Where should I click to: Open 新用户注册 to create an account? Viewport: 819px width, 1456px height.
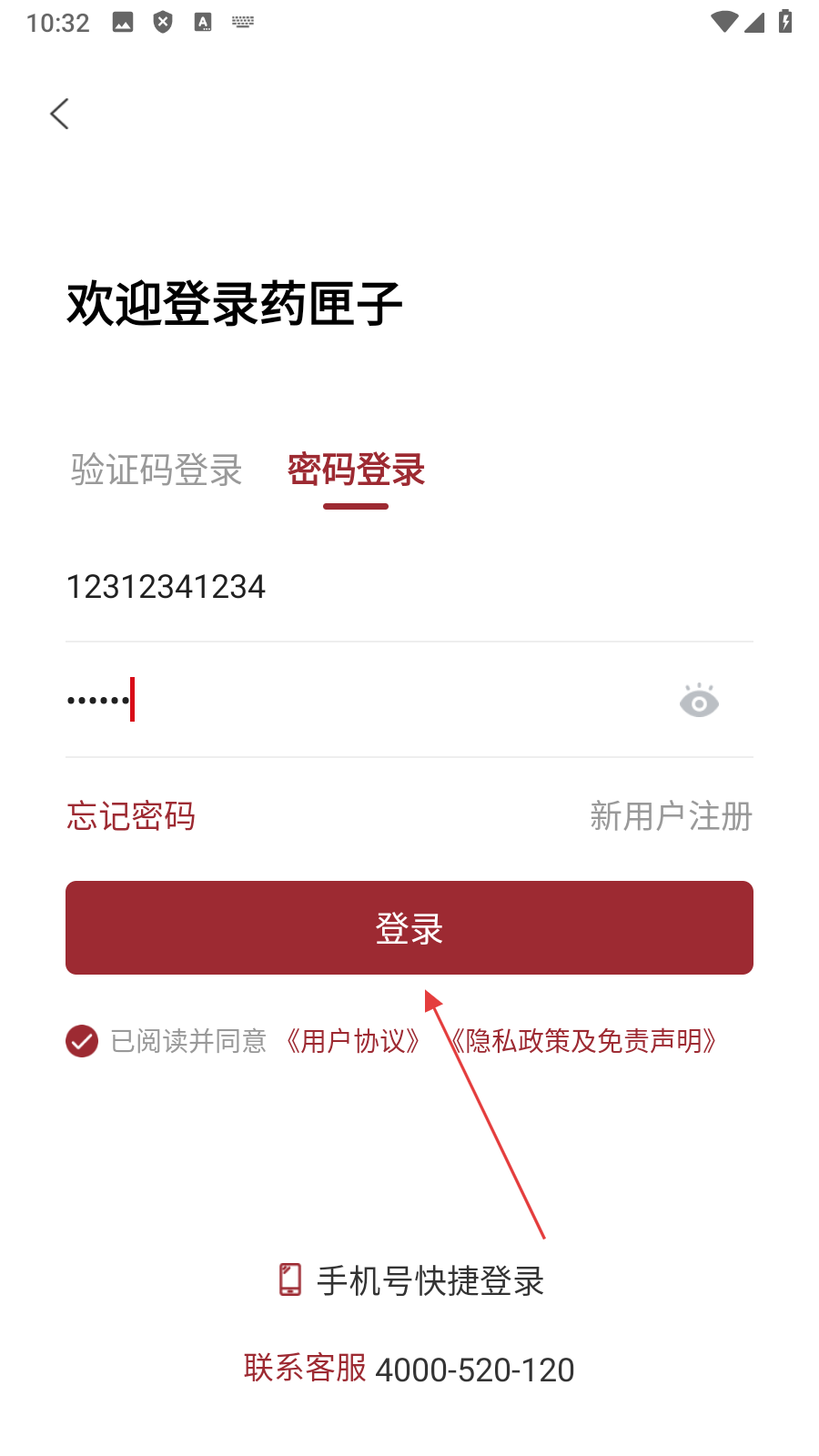671,816
